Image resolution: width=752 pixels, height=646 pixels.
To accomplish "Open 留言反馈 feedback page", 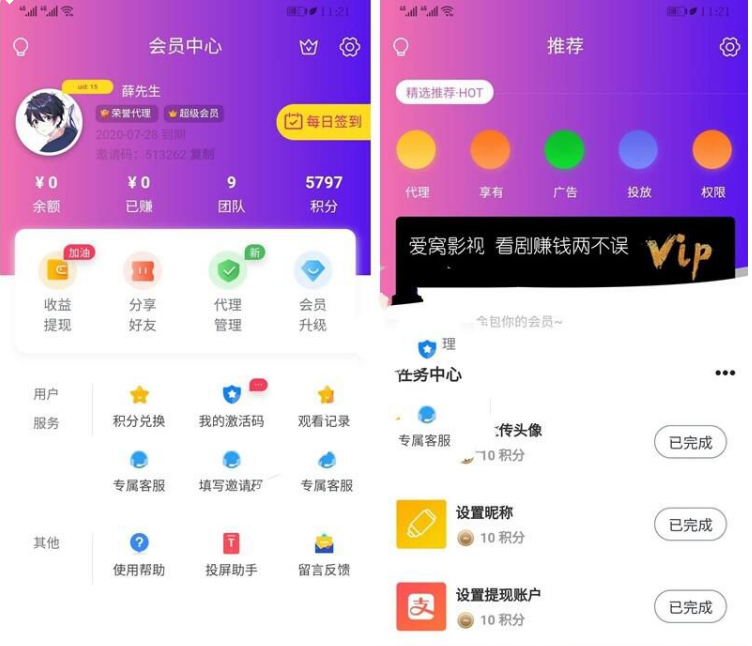I will pyautogui.click(x=324, y=554).
